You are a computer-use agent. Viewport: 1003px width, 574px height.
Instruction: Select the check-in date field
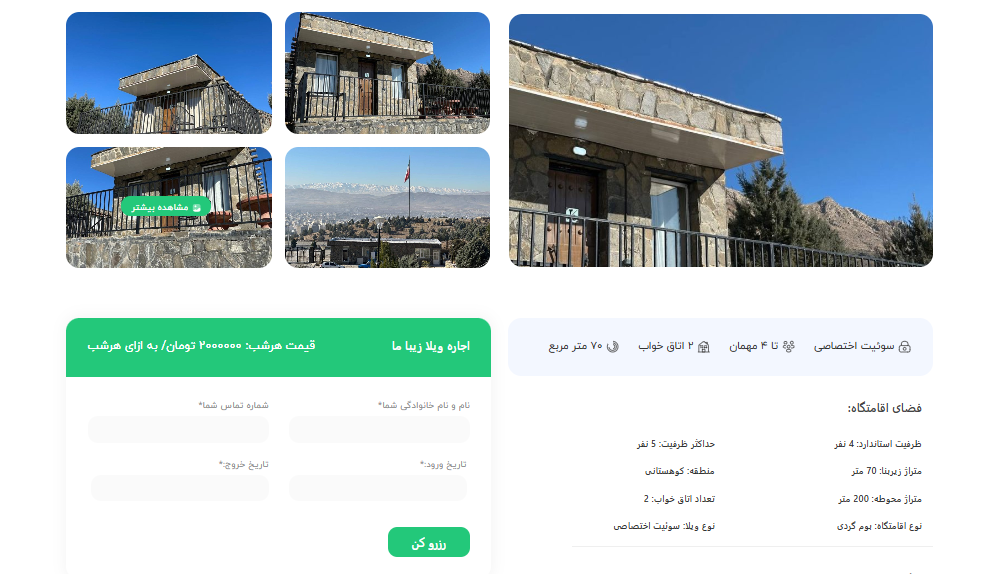[379, 488]
